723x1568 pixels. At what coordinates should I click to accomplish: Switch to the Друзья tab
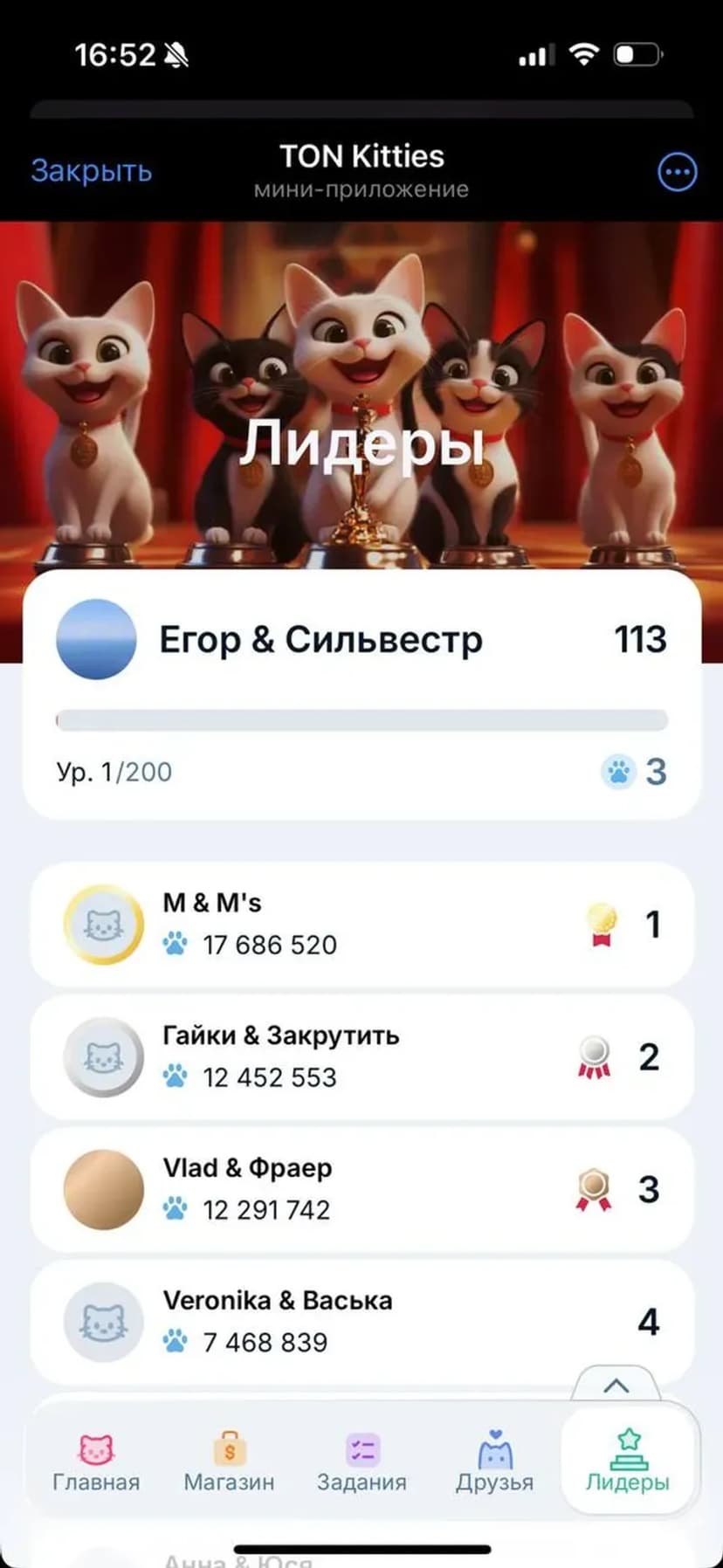pyautogui.click(x=494, y=1463)
